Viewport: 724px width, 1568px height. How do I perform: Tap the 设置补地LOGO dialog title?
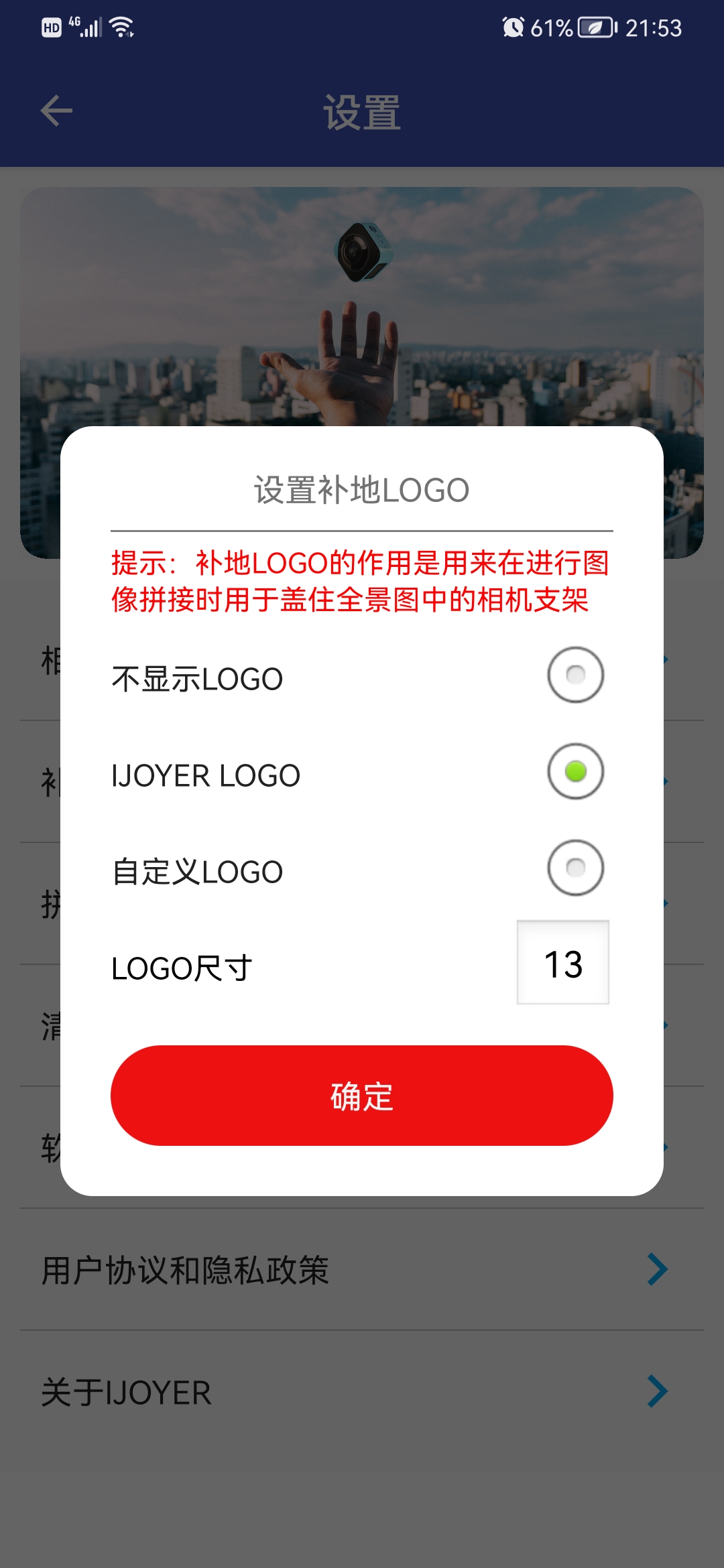(361, 490)
